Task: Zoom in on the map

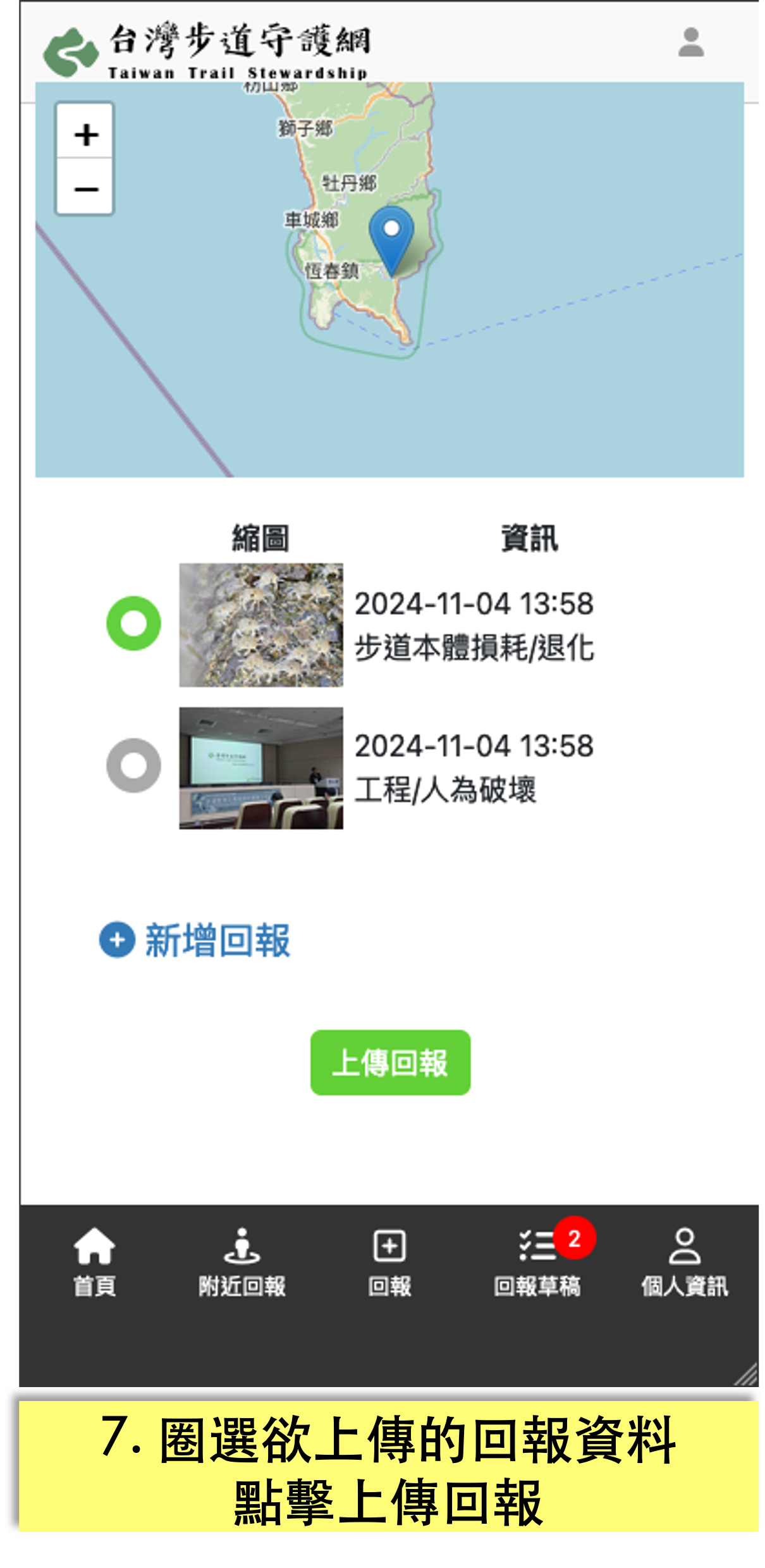Action: tap(85, 133)
